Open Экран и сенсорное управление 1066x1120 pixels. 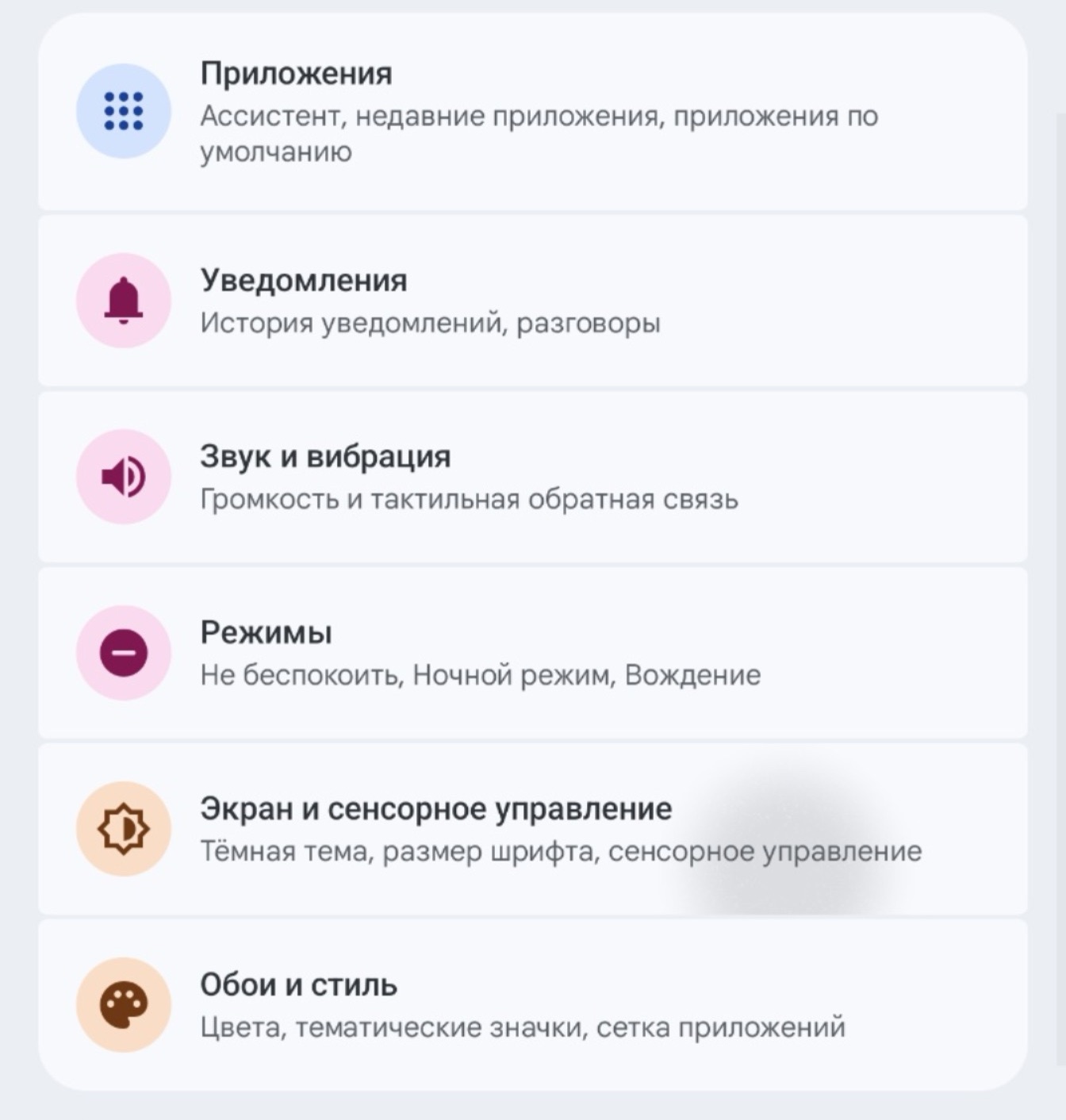coord(531,830)
